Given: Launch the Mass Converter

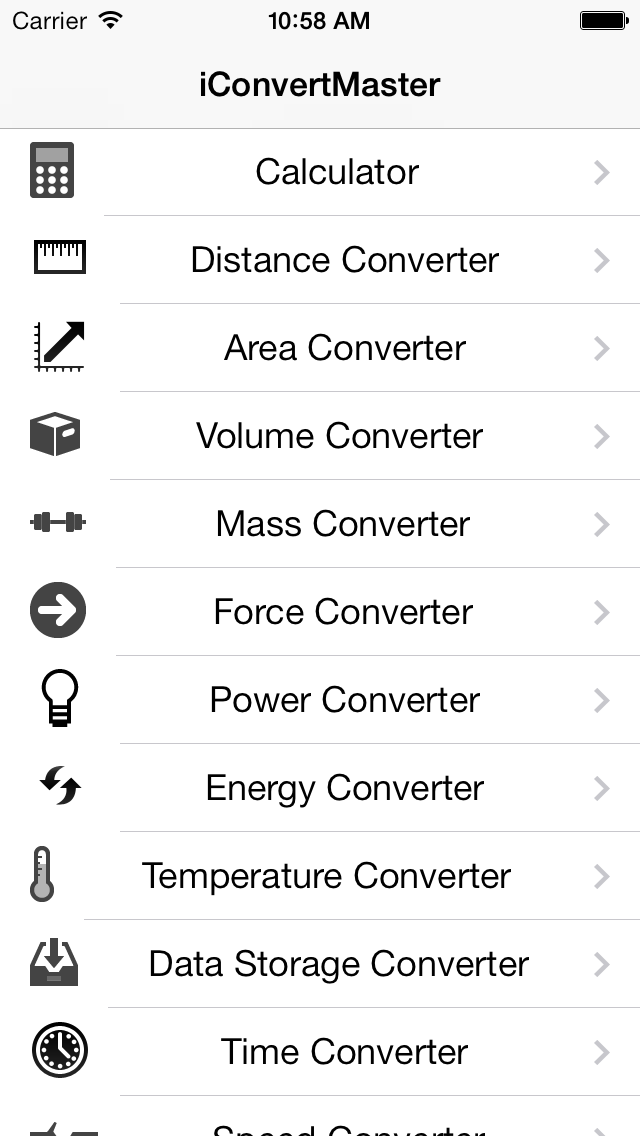Looking at the screenshot, I should tap(320, 524).
